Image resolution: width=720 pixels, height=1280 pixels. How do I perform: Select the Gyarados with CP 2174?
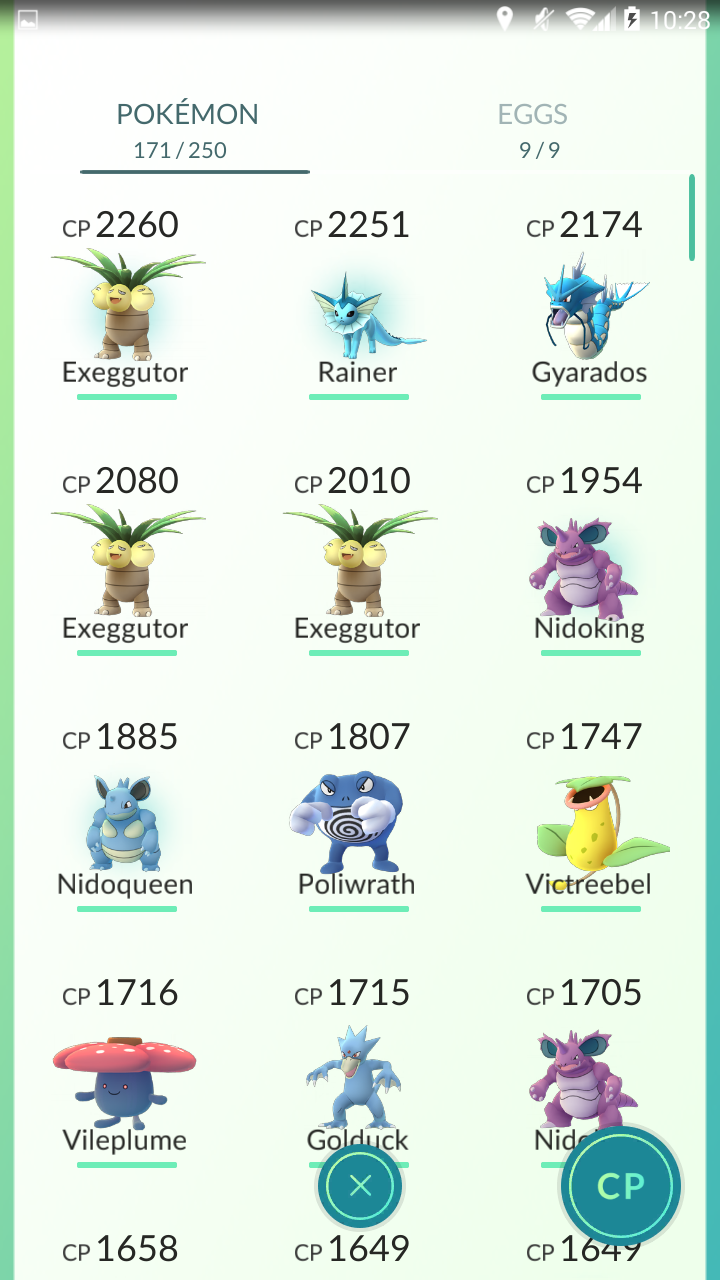[590, 304]
